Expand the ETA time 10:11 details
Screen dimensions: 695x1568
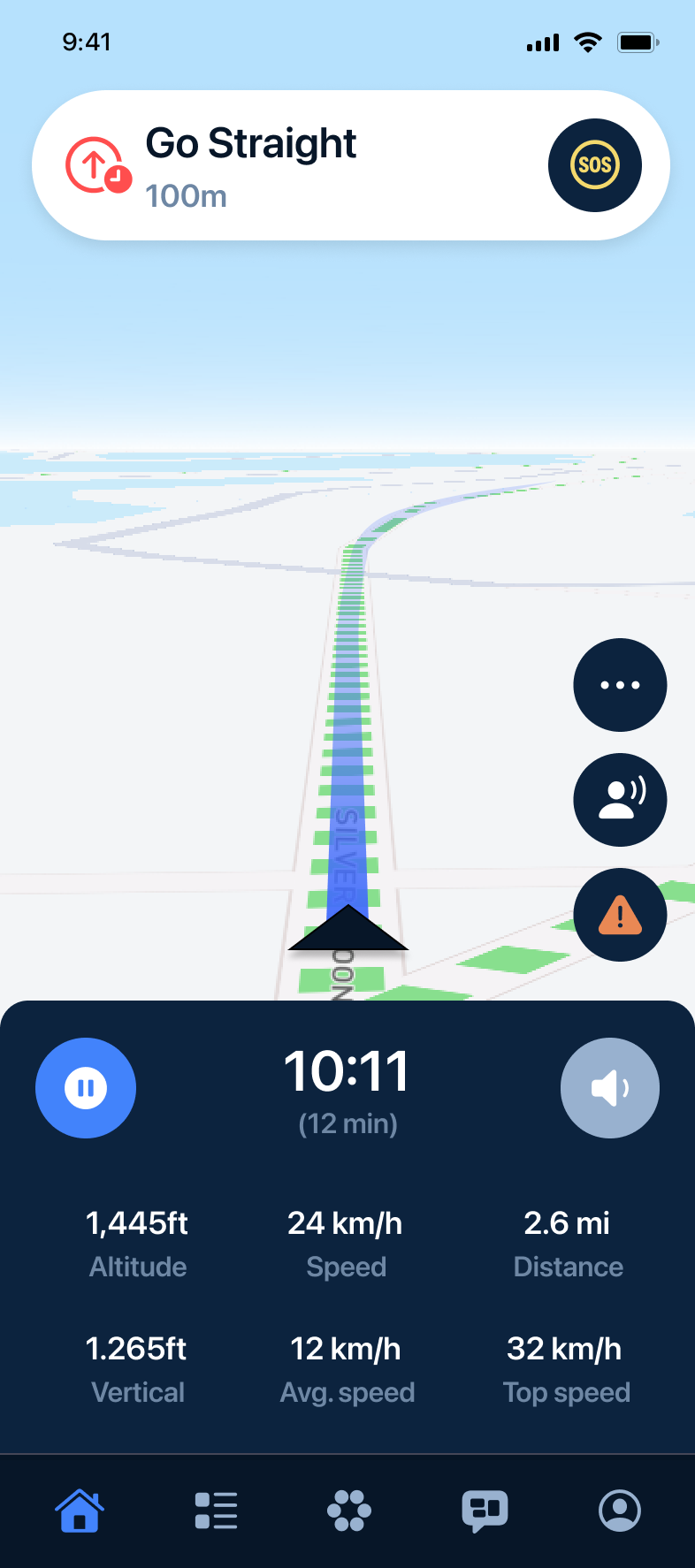(x=347, y=1069)
